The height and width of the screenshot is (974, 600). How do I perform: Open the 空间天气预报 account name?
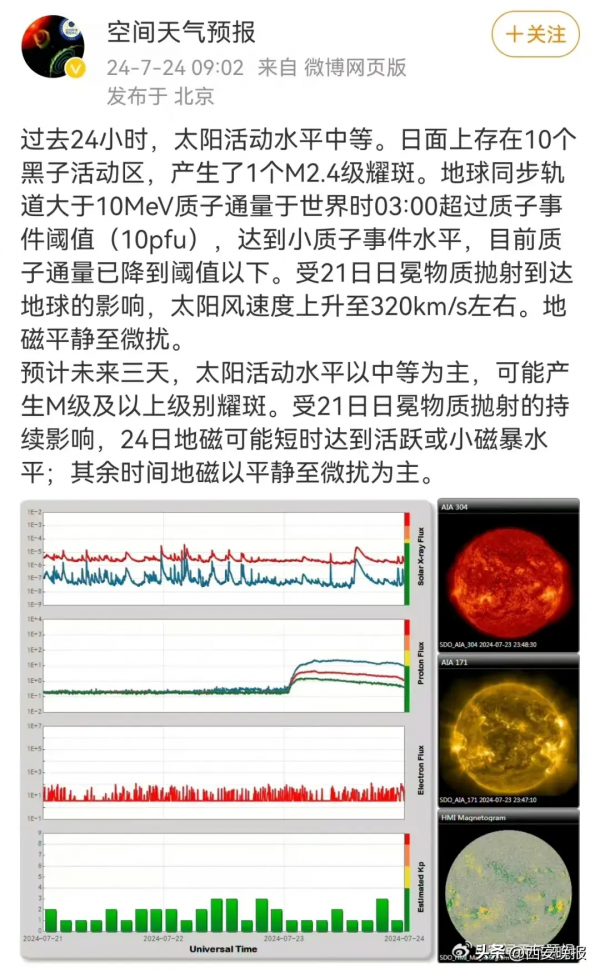pyautogui.click(x=181, y=32)
